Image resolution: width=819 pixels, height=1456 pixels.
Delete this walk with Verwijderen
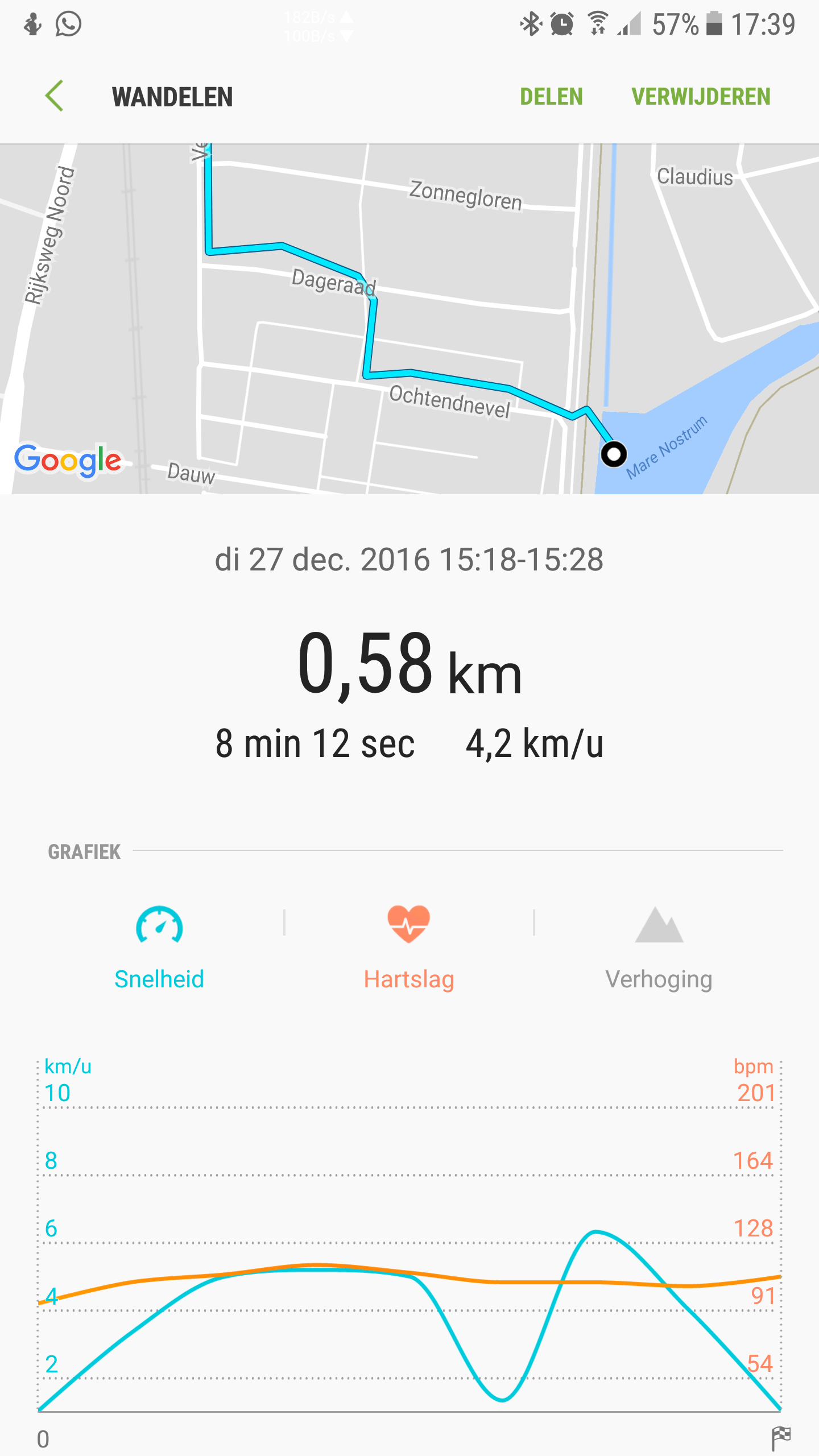click(701, 97)
